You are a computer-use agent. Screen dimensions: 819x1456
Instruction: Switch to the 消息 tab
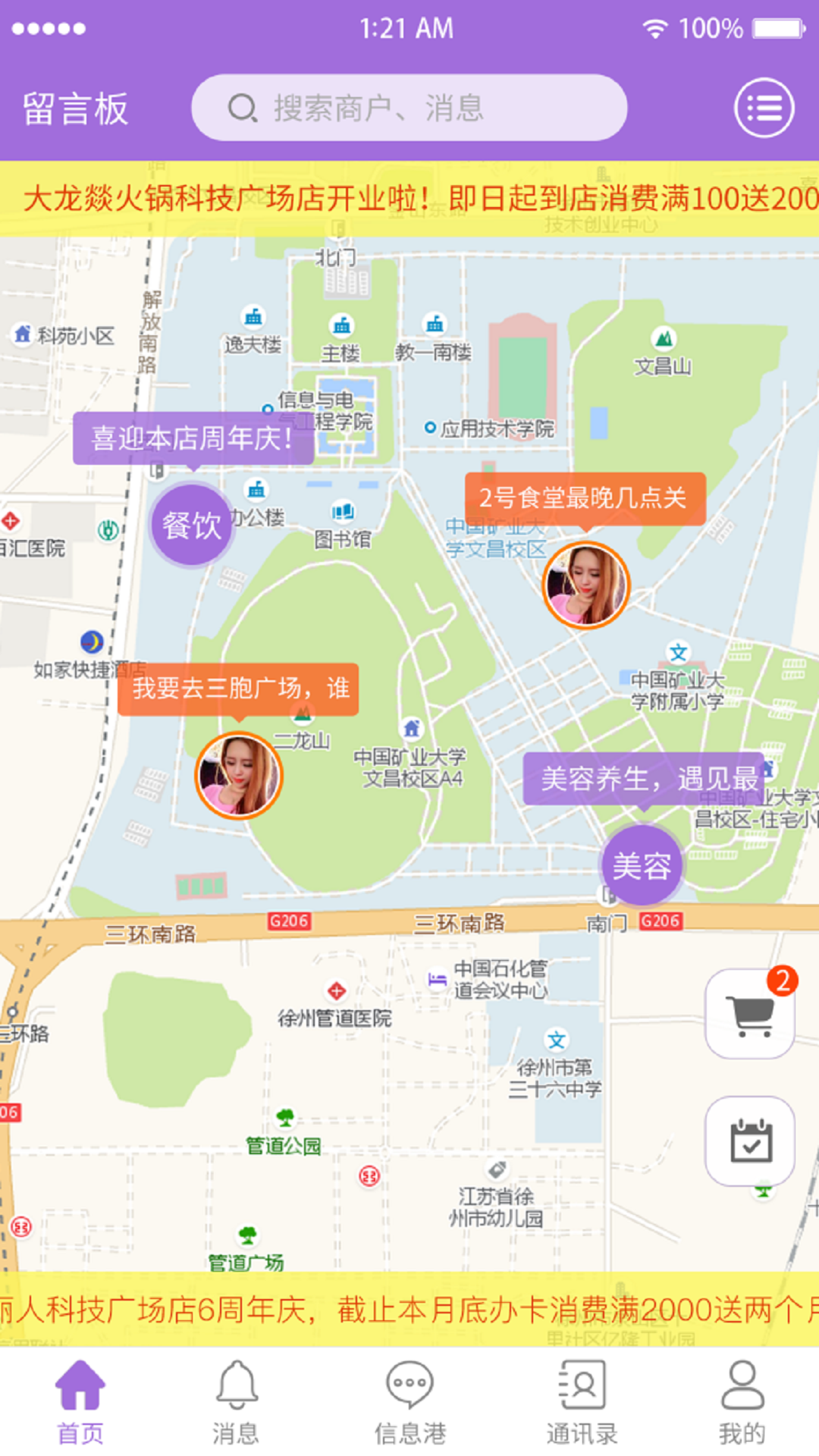[x=237, y=1401]
